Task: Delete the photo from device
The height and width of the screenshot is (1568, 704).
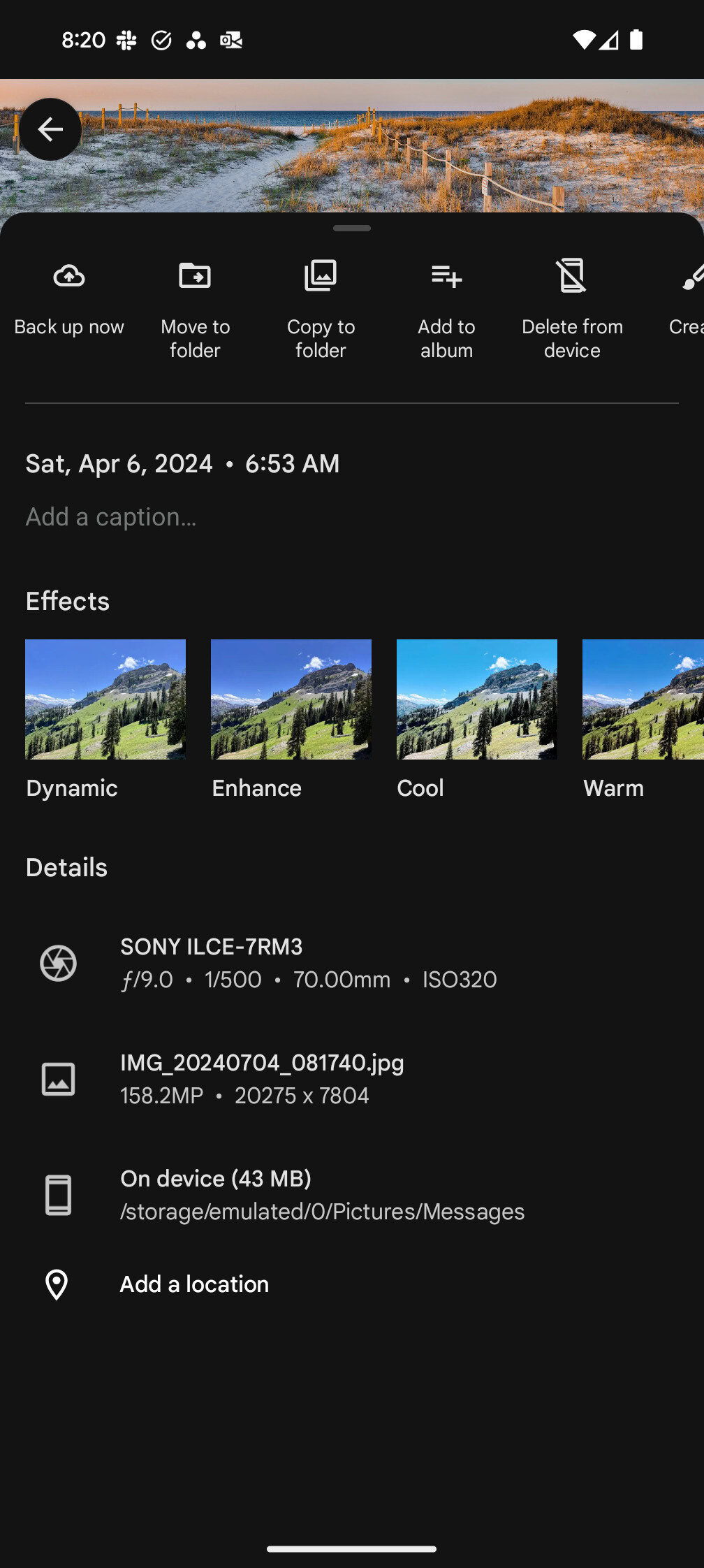Action: point(572,307)
